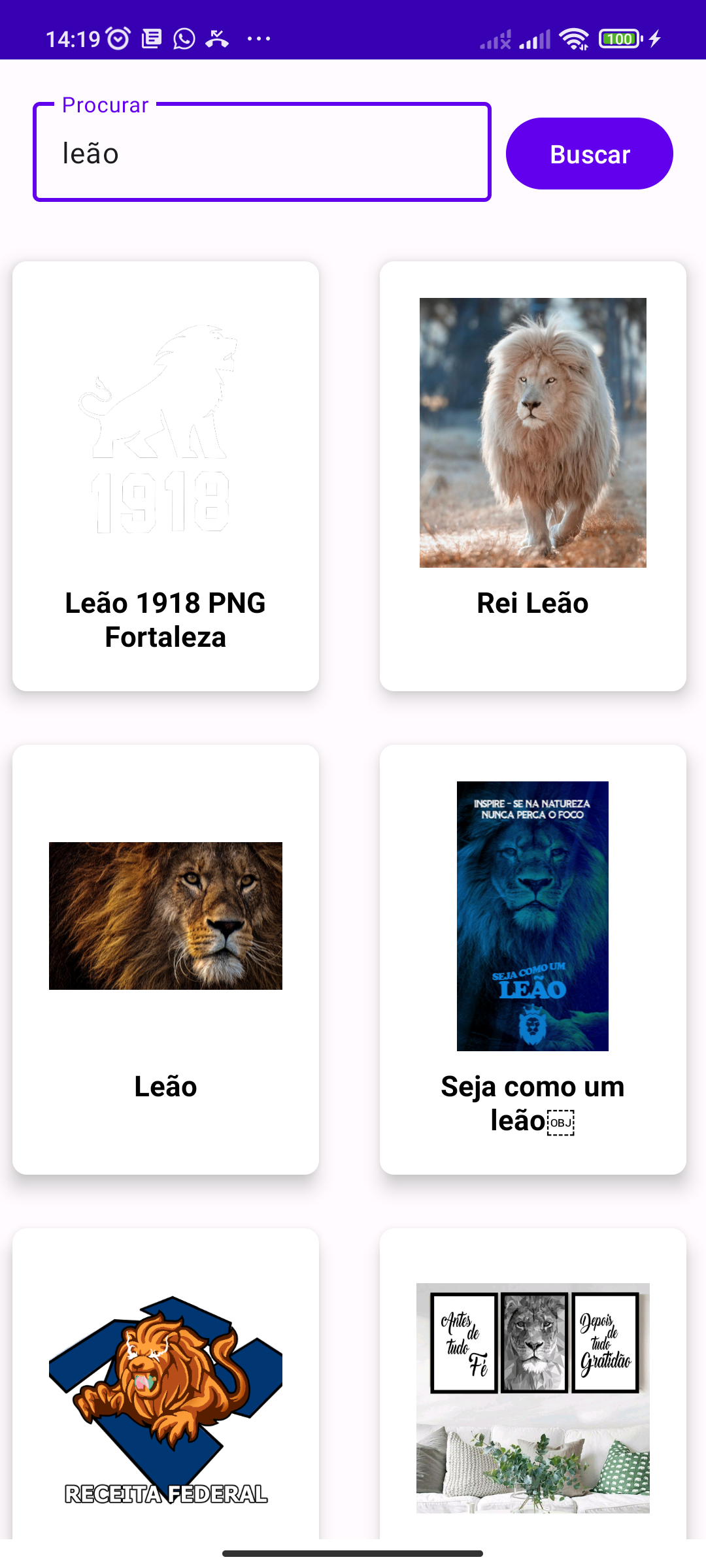Tap the news/reader notification icon

[x=151, y=39]
